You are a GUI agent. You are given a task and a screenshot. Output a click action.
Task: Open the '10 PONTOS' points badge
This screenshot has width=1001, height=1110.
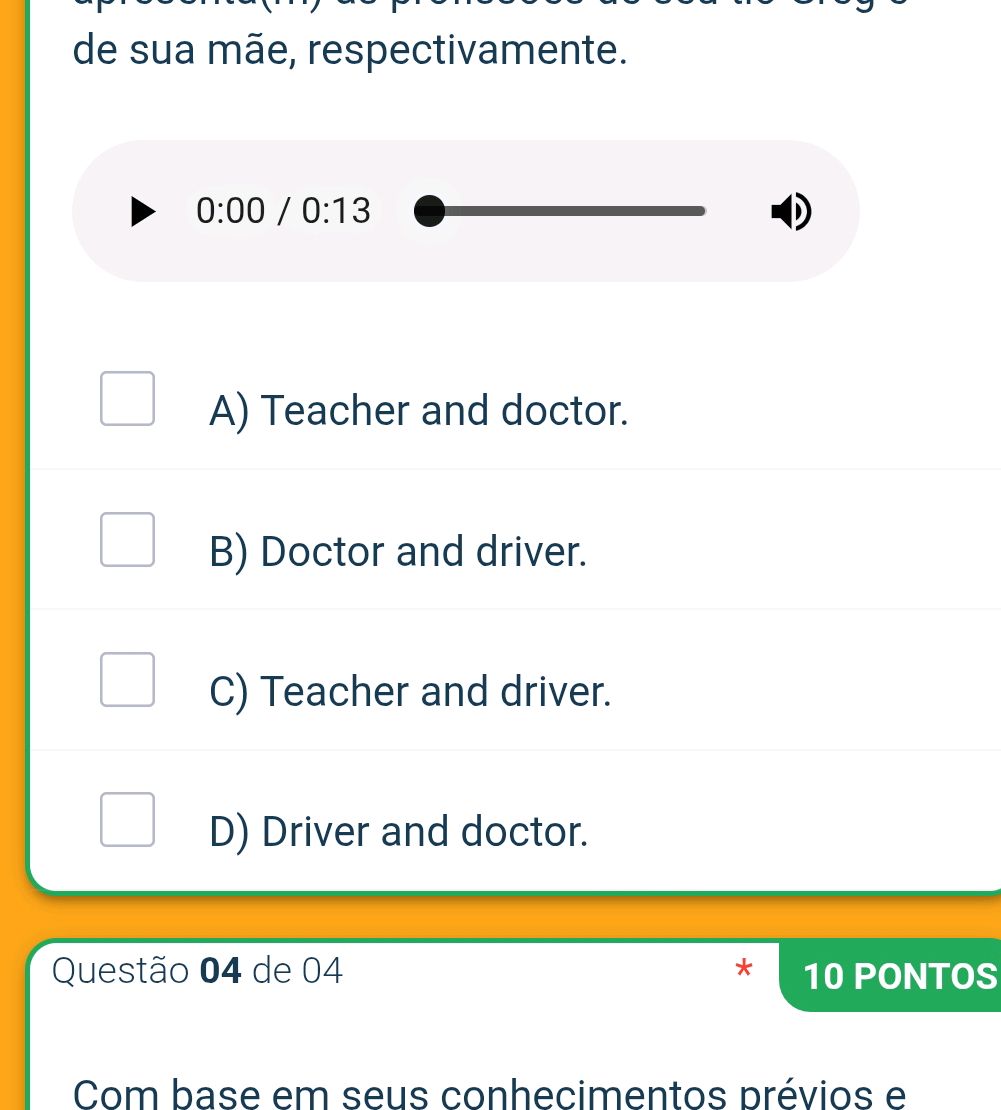(x=898, y=976)
